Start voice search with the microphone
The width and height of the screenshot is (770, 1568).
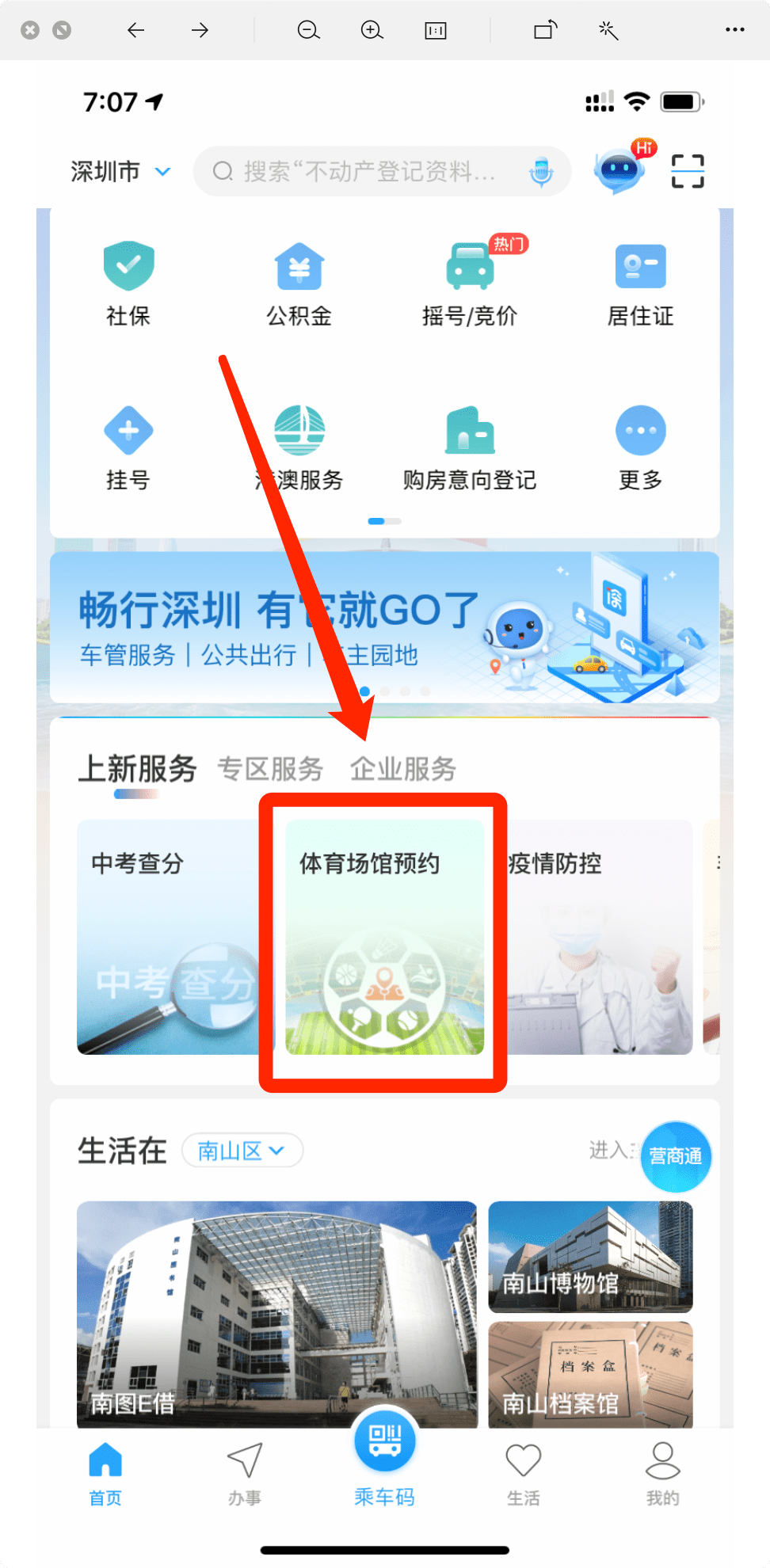click(541, 171)
